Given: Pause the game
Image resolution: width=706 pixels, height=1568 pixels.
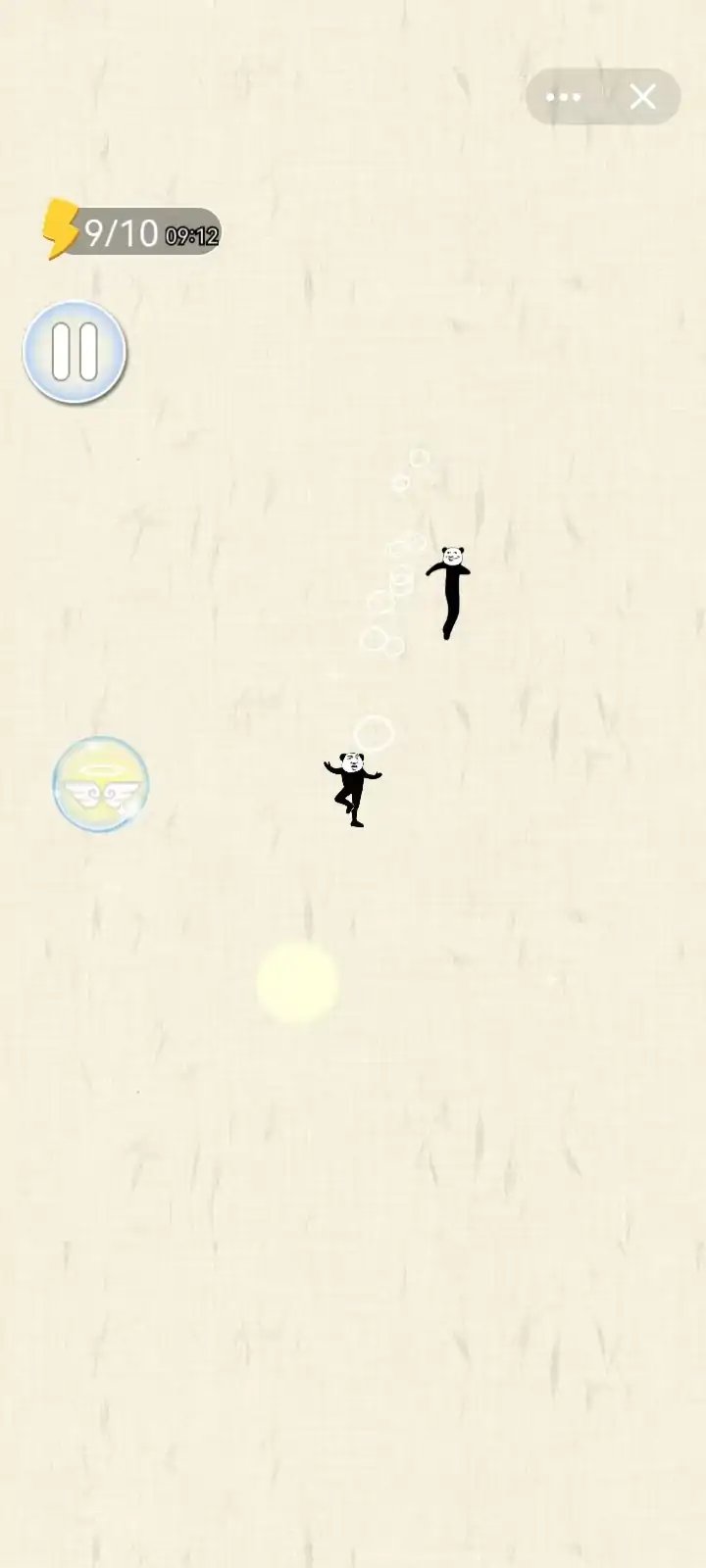Looking at the screenshot, I should (75, 352).
